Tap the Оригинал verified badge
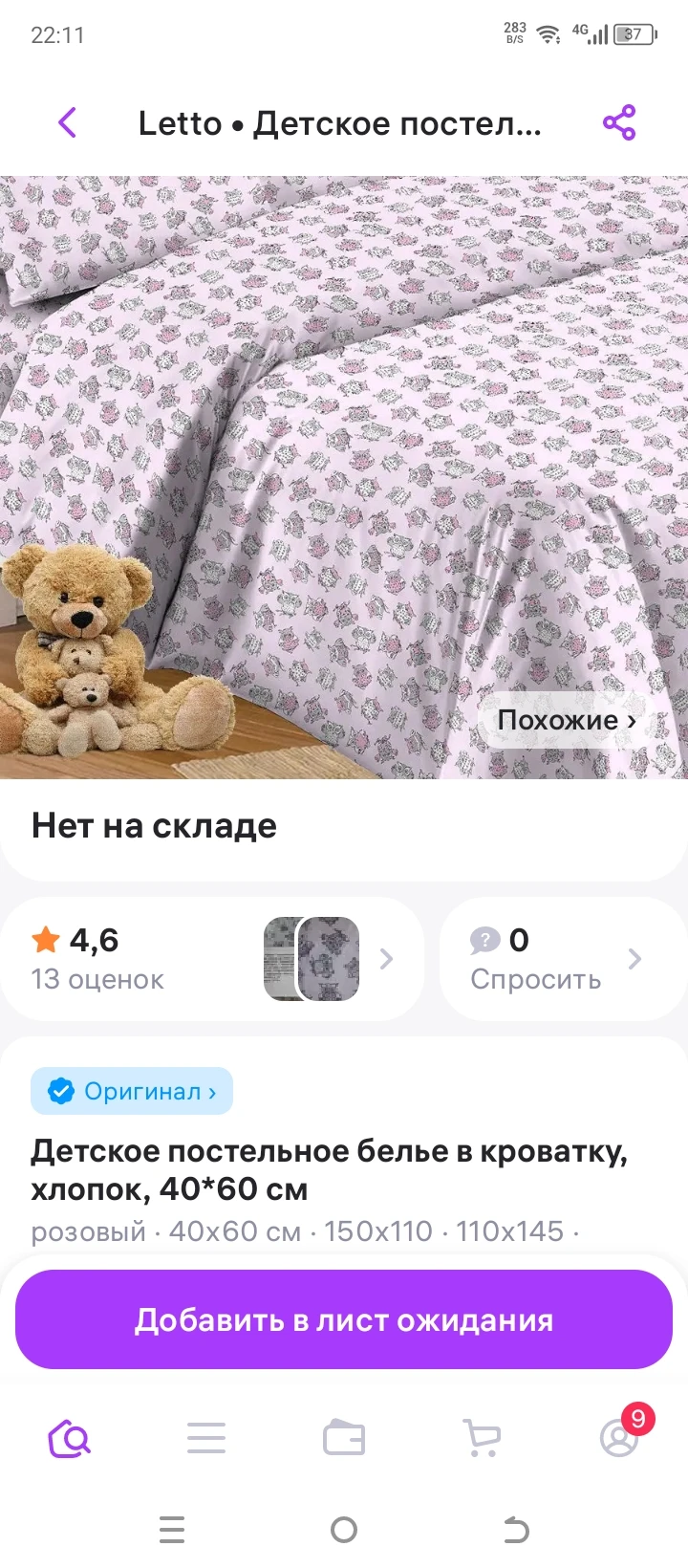This screenshot has width=688, height=1568. tap(132, 1091)
